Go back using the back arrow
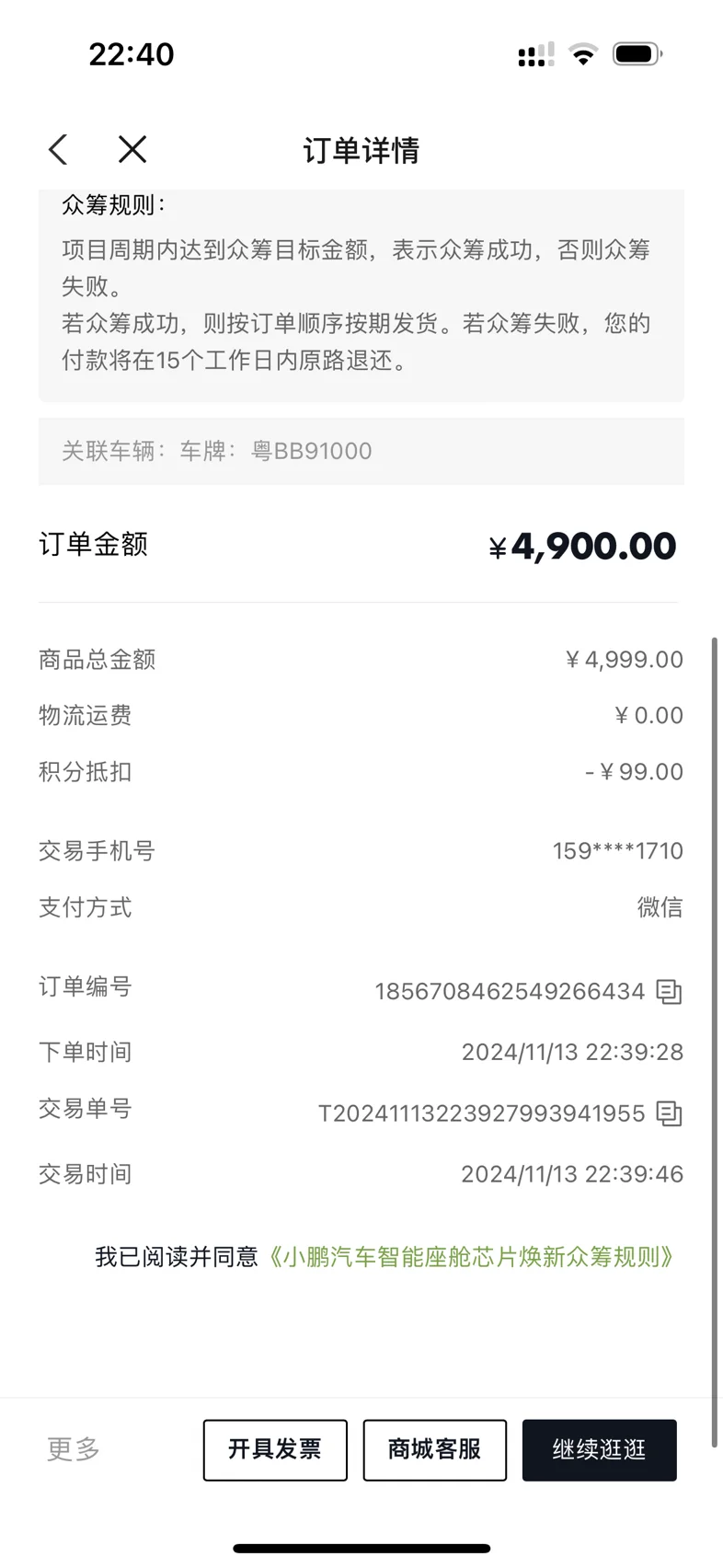This screenshot has width=723, height=1568. click(x=58, y=149)
